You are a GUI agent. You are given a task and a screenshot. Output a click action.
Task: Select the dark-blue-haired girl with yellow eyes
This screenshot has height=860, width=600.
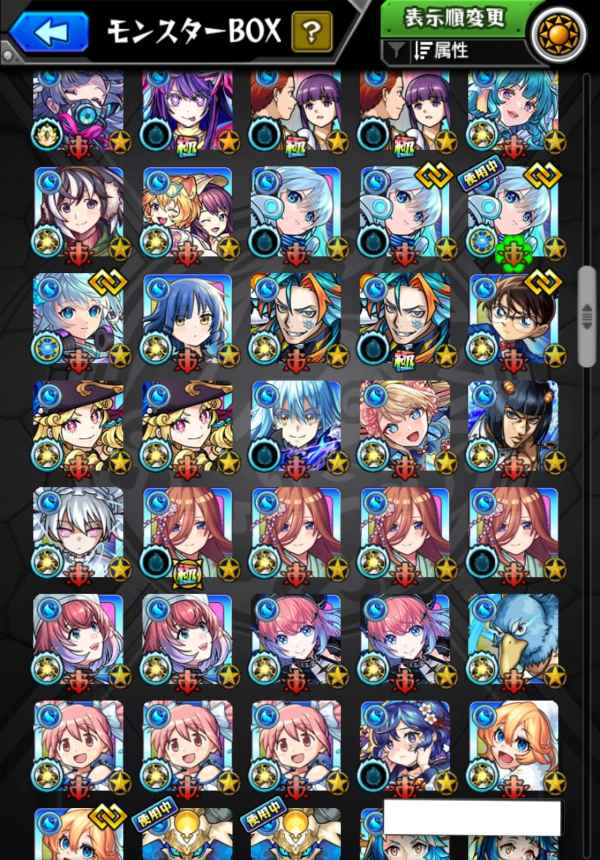[187, 316]
